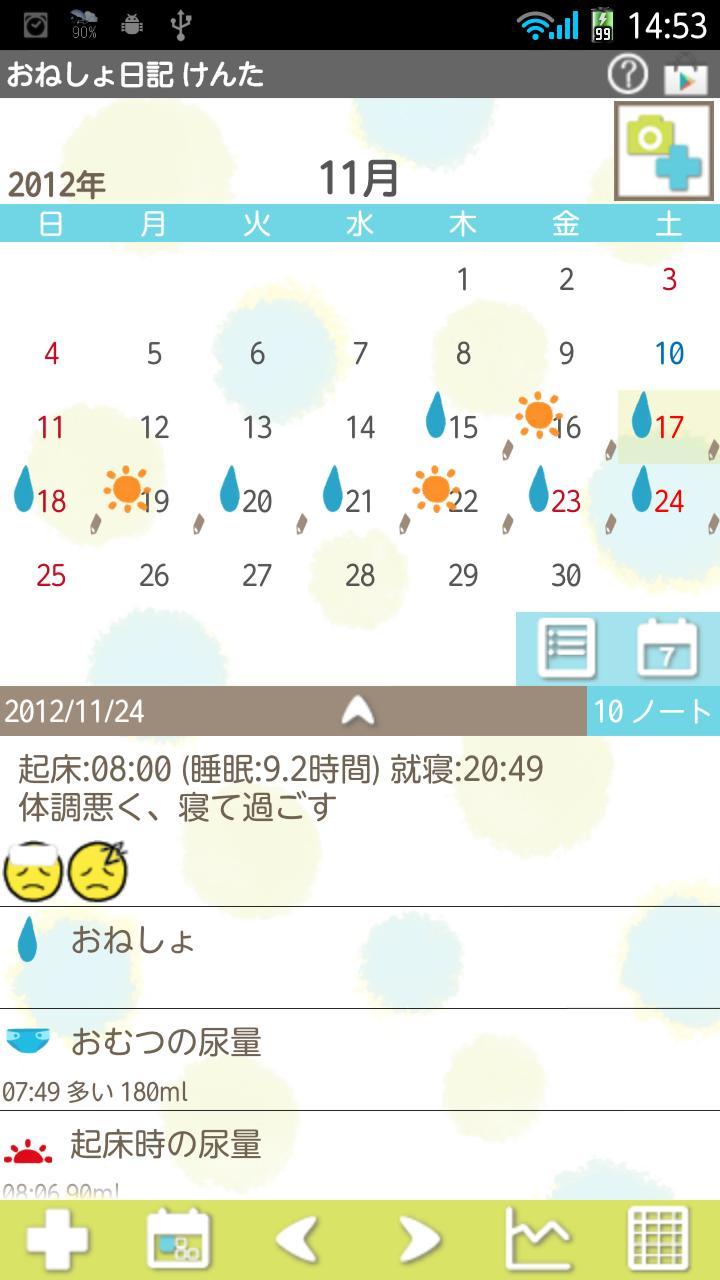Open the おむつの尿量 record row
The height and width of the screenshot is (1280, 720).
coord(360,1060)
